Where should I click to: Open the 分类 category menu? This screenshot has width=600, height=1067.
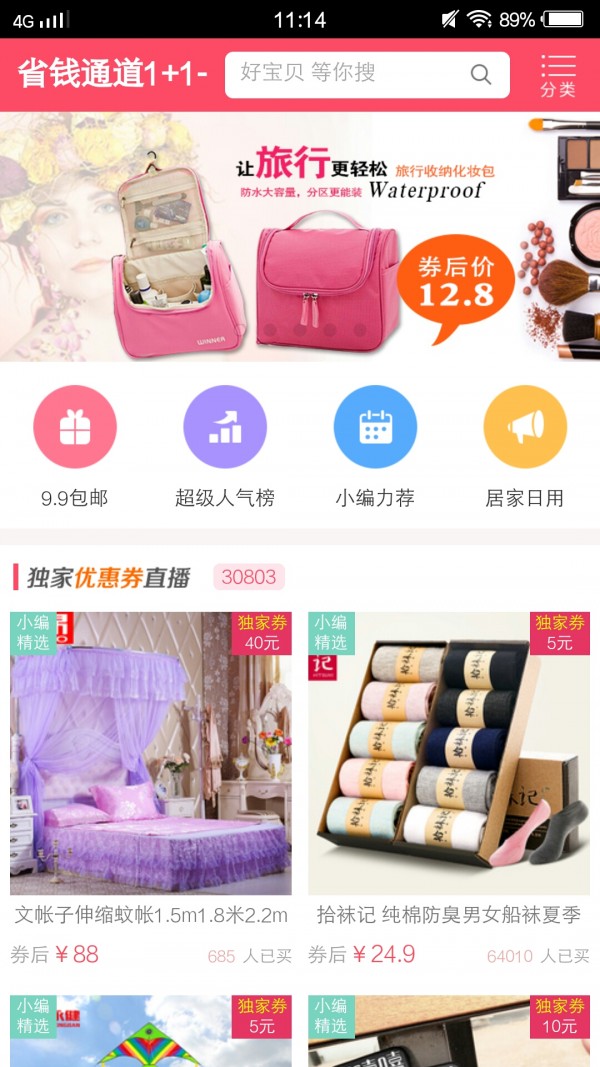tap(558, 75)
